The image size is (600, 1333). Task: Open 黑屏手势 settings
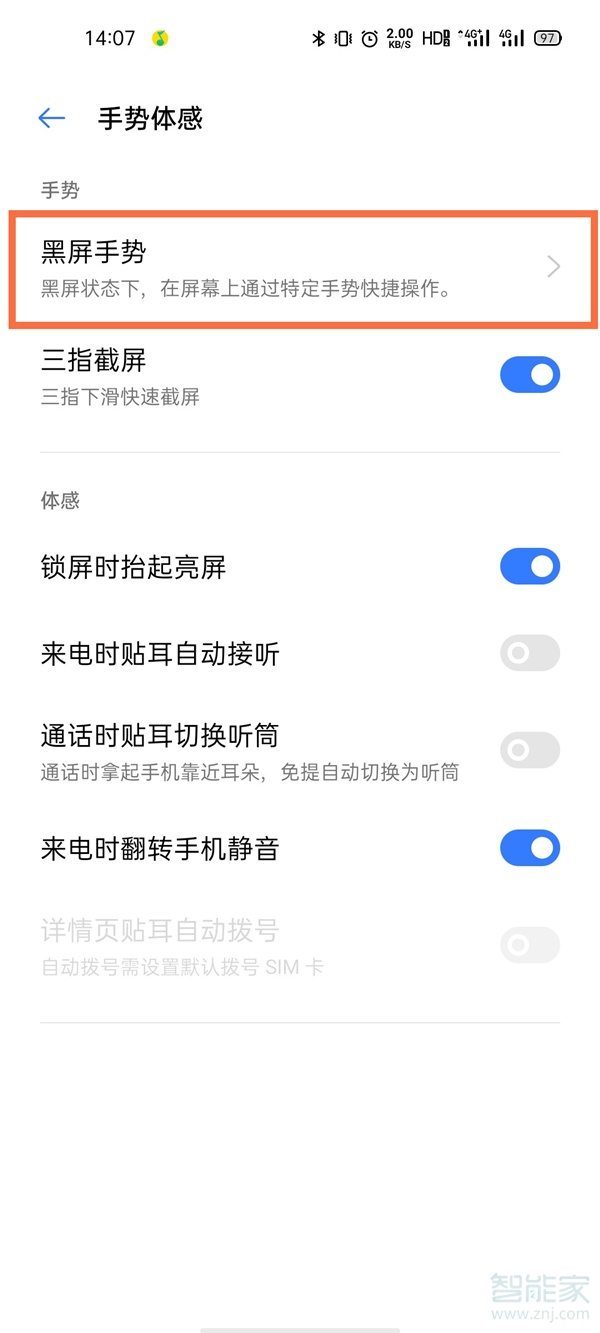point(300,268)
